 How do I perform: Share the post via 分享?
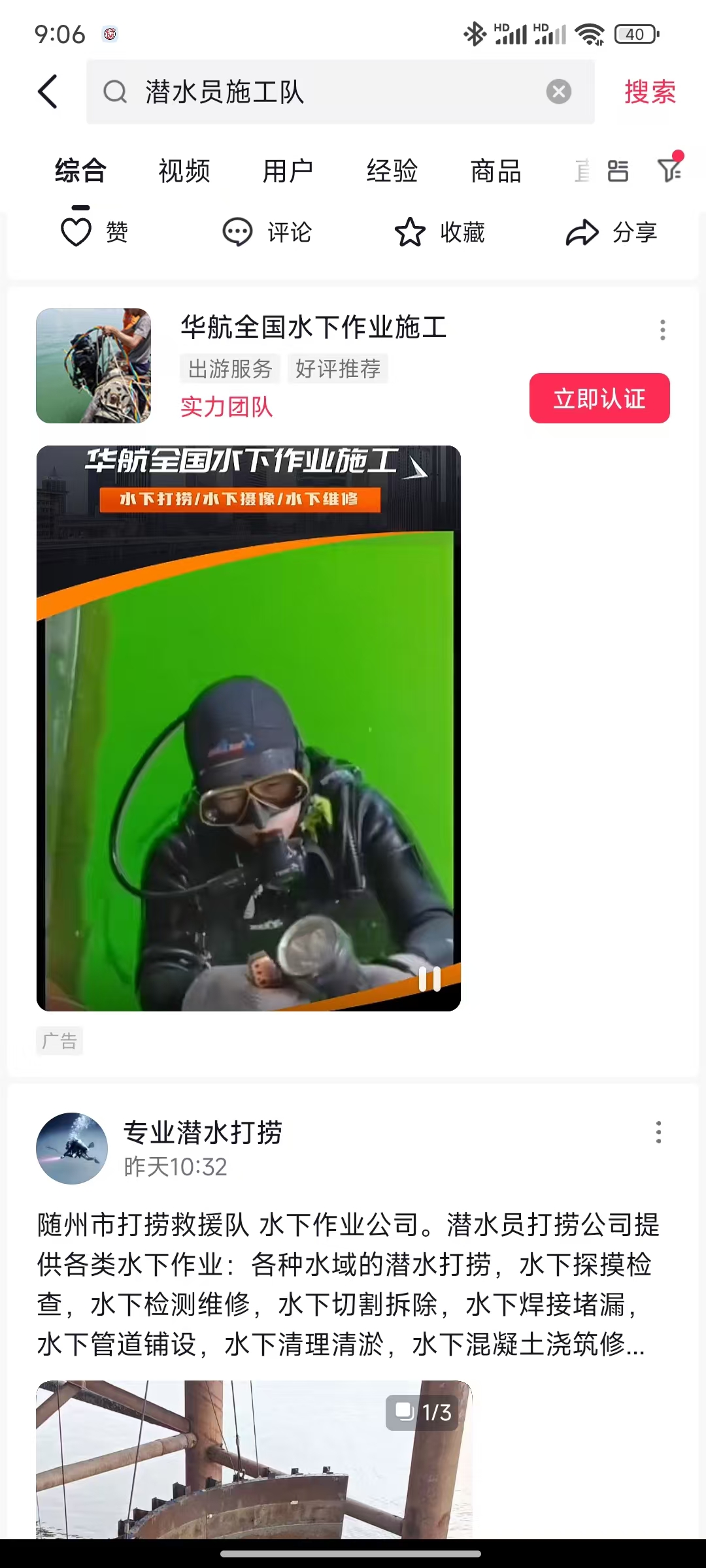(611, 232)
